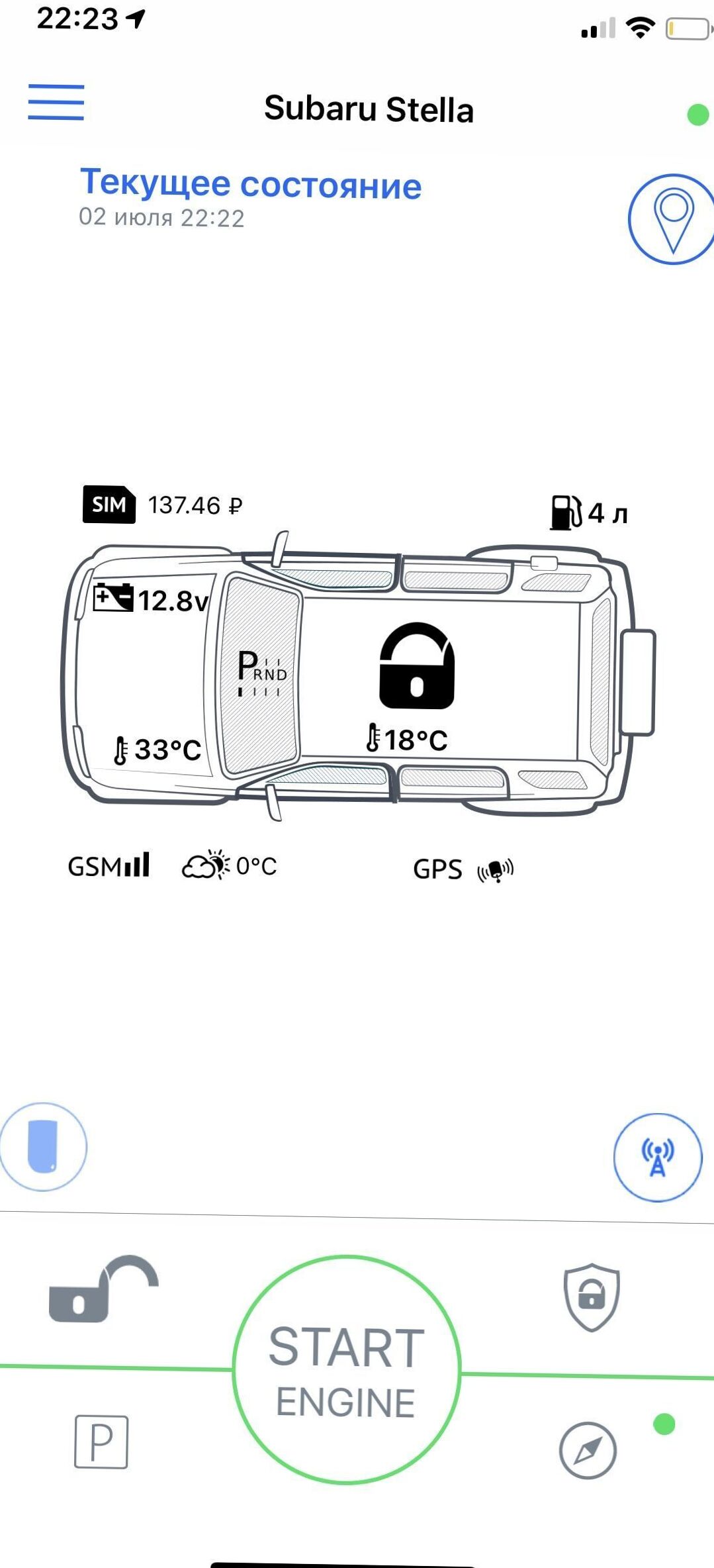Arm security with the shield lock icon
The width and height of the screenshot is (714, 1568).
[x=591, y=1297]
